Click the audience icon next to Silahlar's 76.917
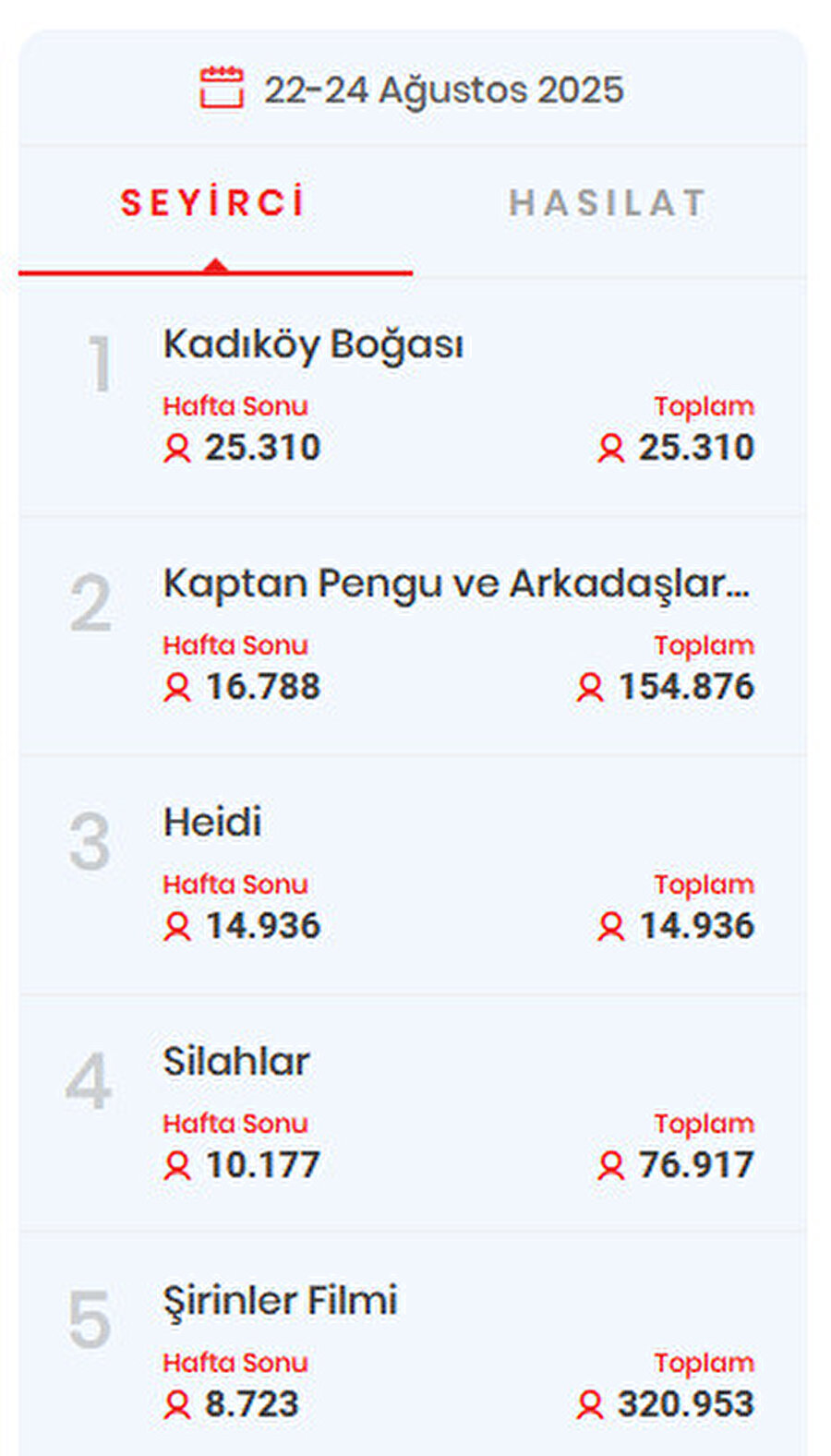The width and height of the screenshot is (831, 1456). click(611, 1165)
